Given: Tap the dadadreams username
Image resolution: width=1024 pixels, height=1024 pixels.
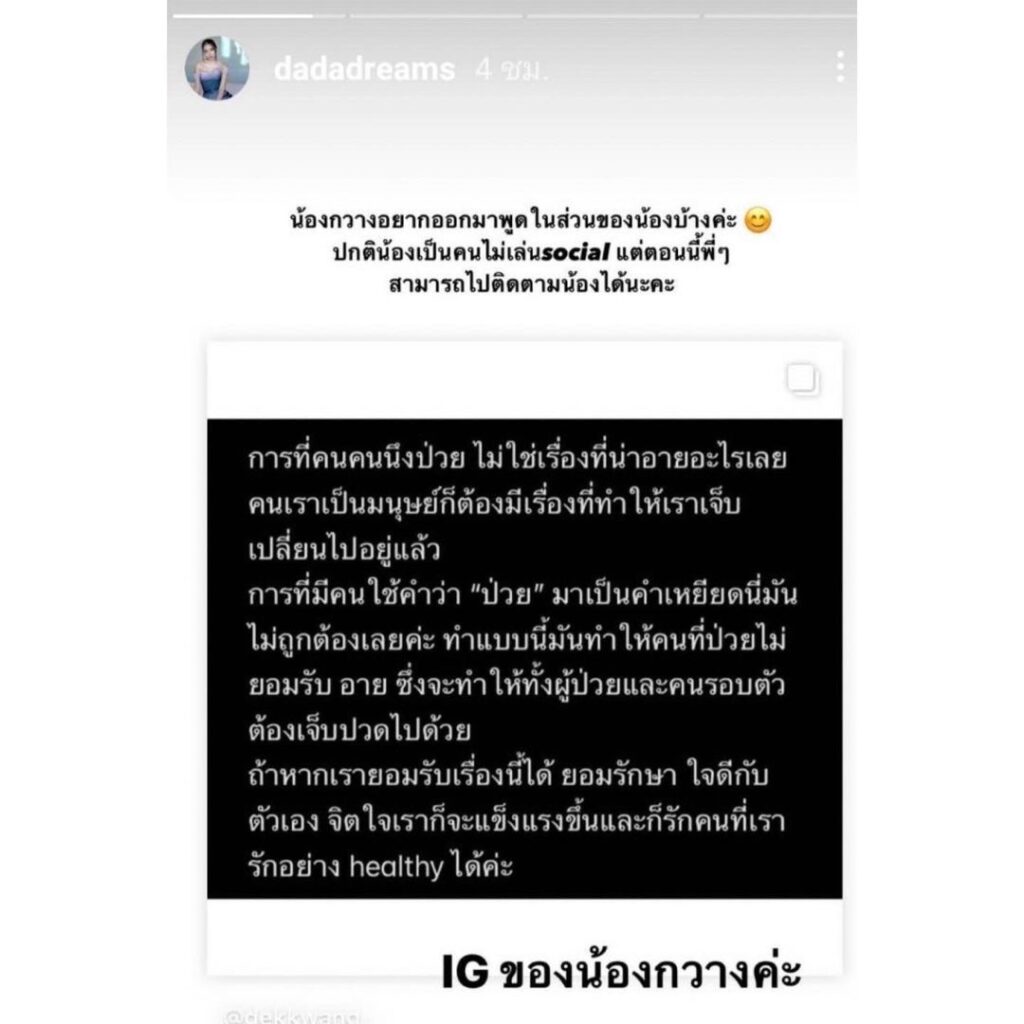Looking at the screenshot, I should pos(364,69).
